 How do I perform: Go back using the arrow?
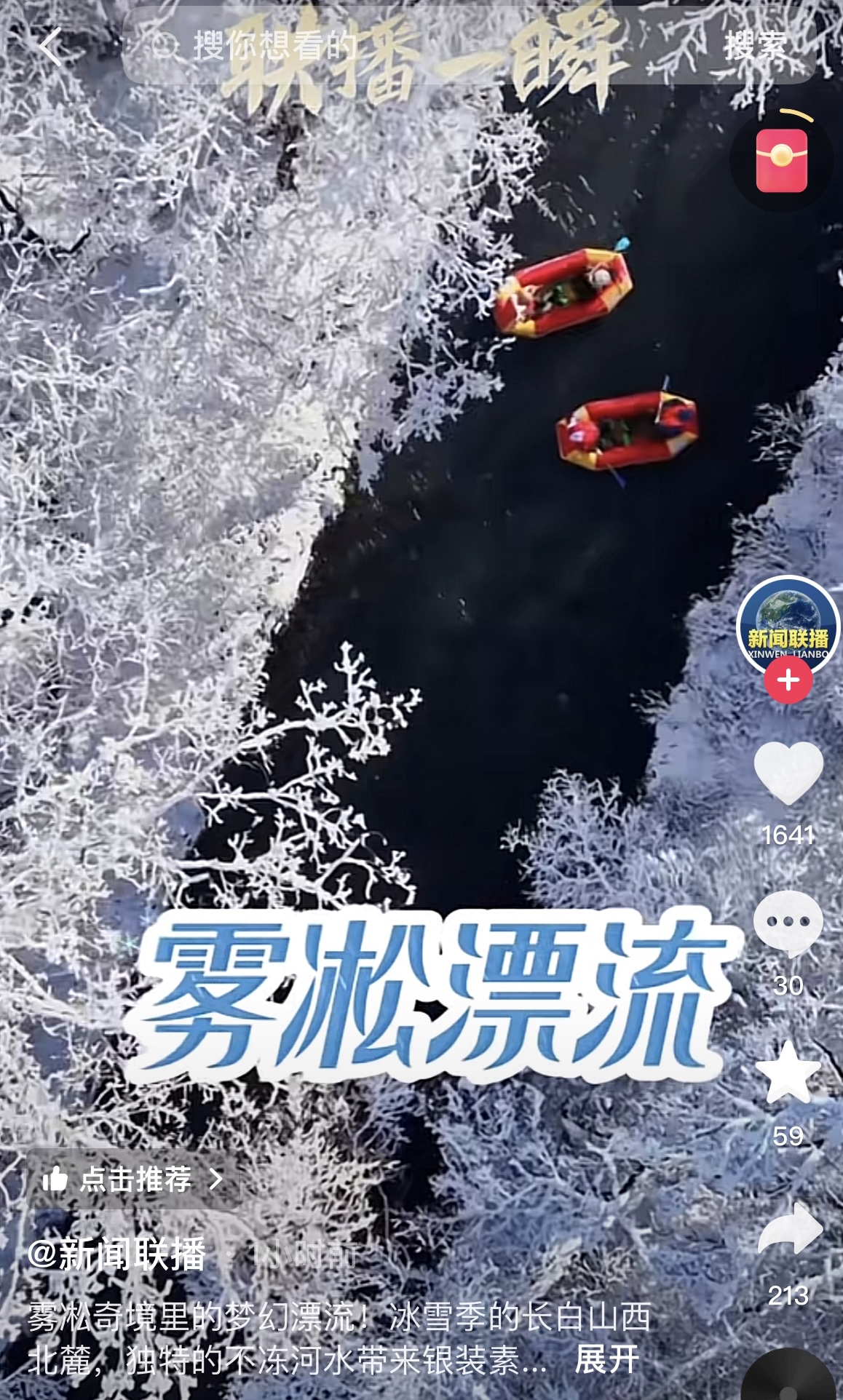(x=51, y=47)
